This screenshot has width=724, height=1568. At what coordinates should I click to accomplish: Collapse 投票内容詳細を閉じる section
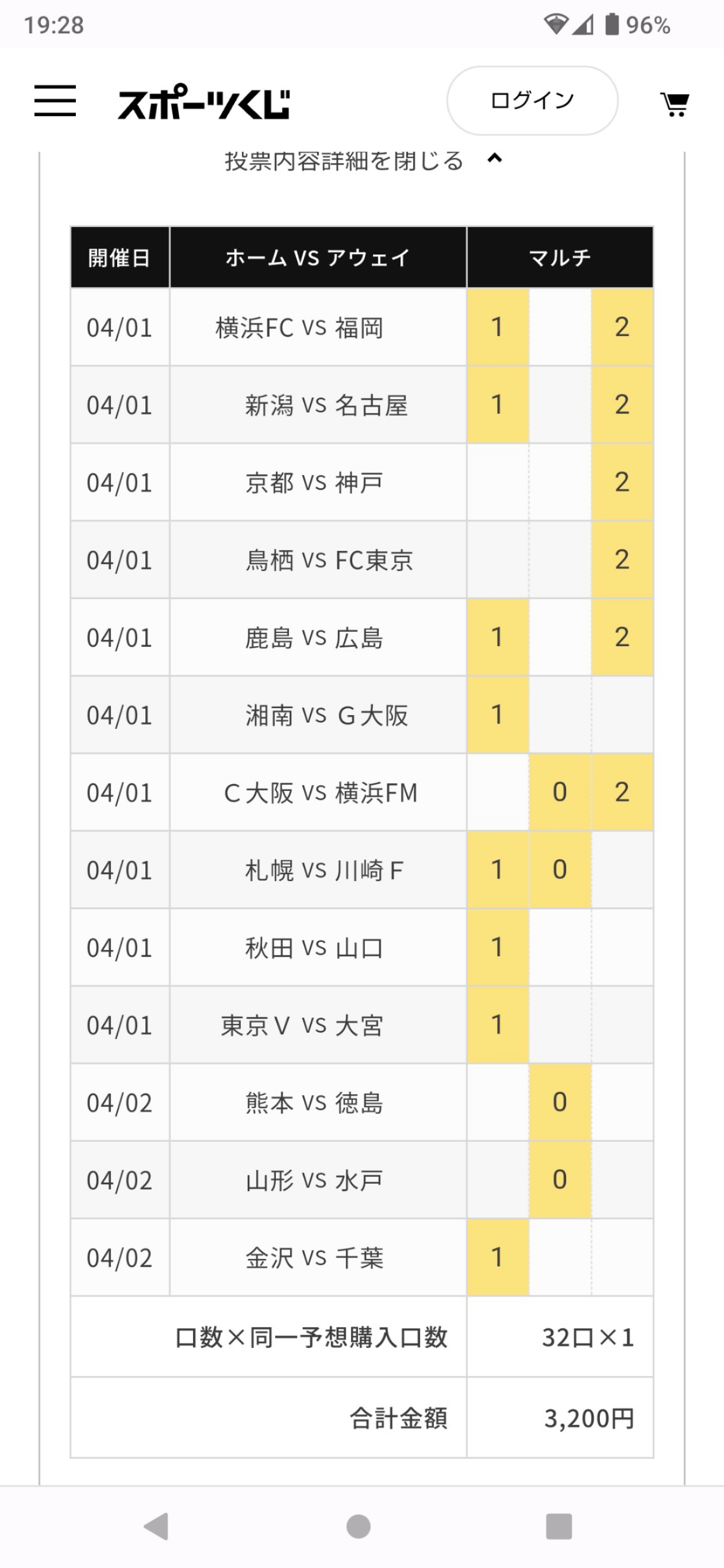(x=364, y=160)
